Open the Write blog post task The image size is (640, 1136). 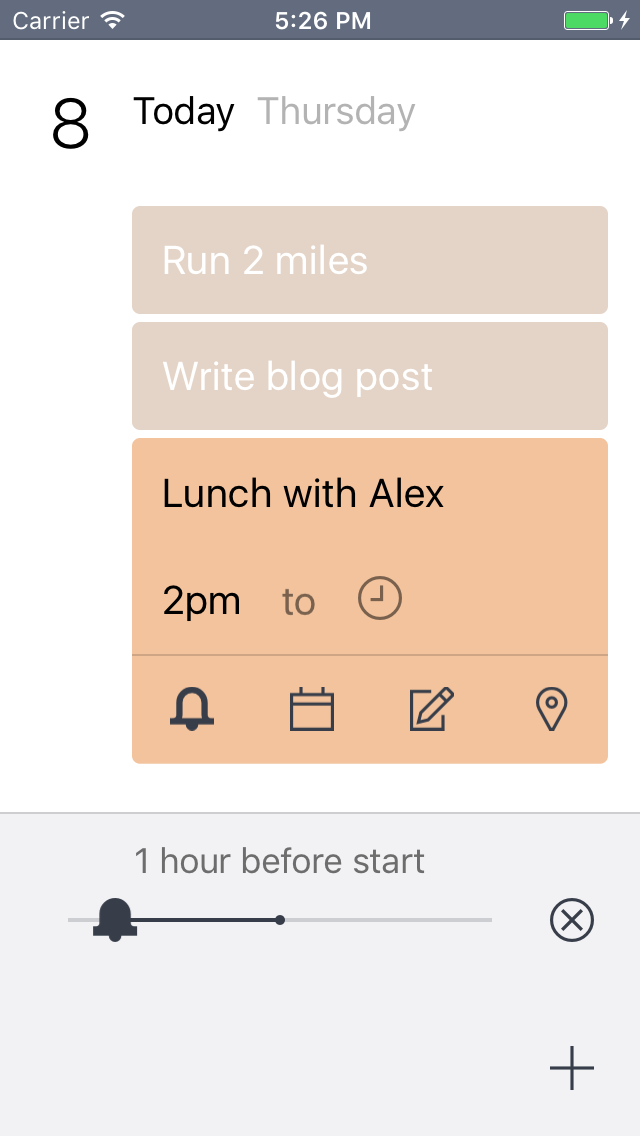point(370,376)
